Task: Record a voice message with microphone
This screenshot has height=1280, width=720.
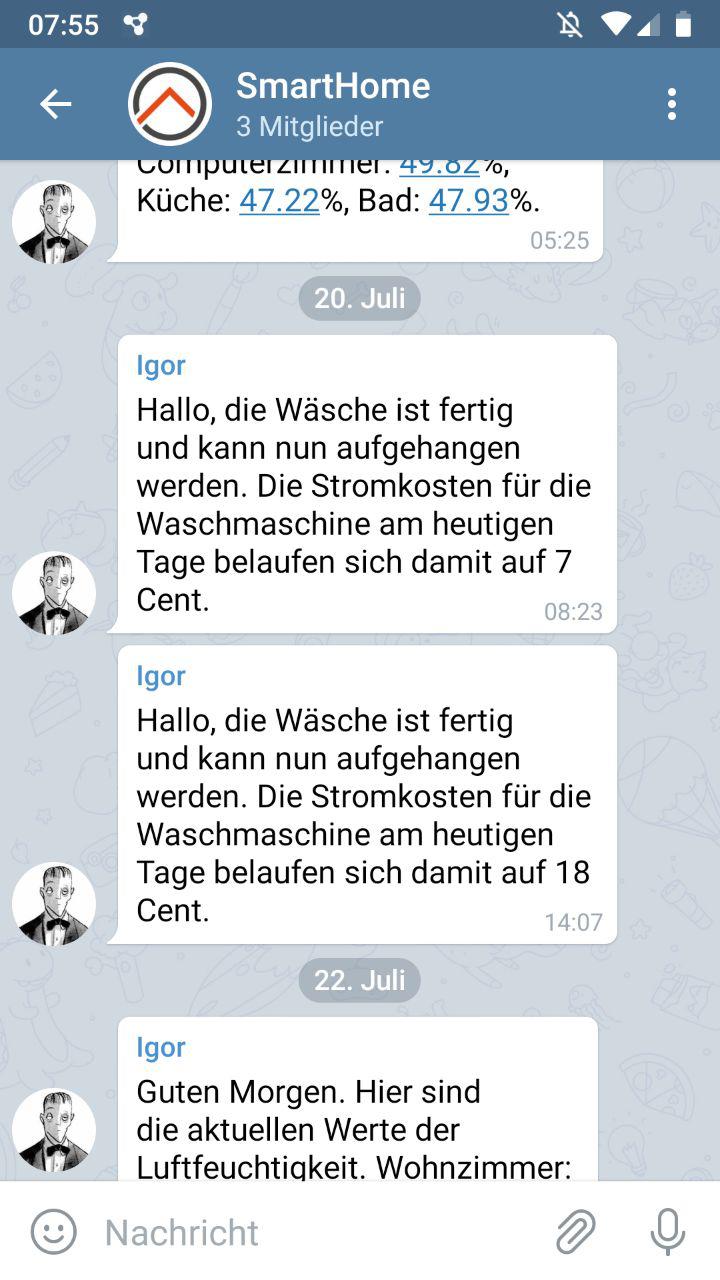Action: [667, 1232]
